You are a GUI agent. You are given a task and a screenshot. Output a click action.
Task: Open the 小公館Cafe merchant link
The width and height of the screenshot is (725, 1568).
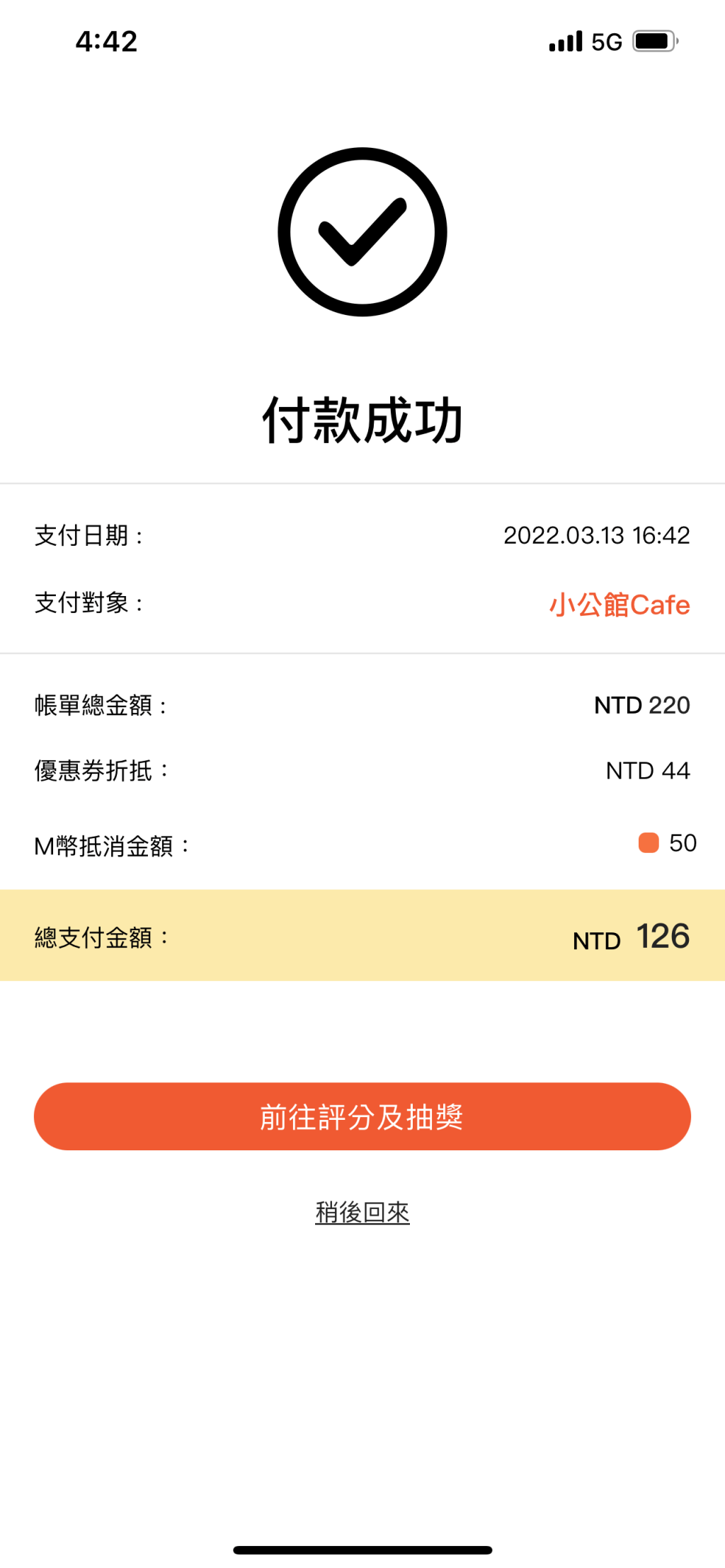click(619, 605)
